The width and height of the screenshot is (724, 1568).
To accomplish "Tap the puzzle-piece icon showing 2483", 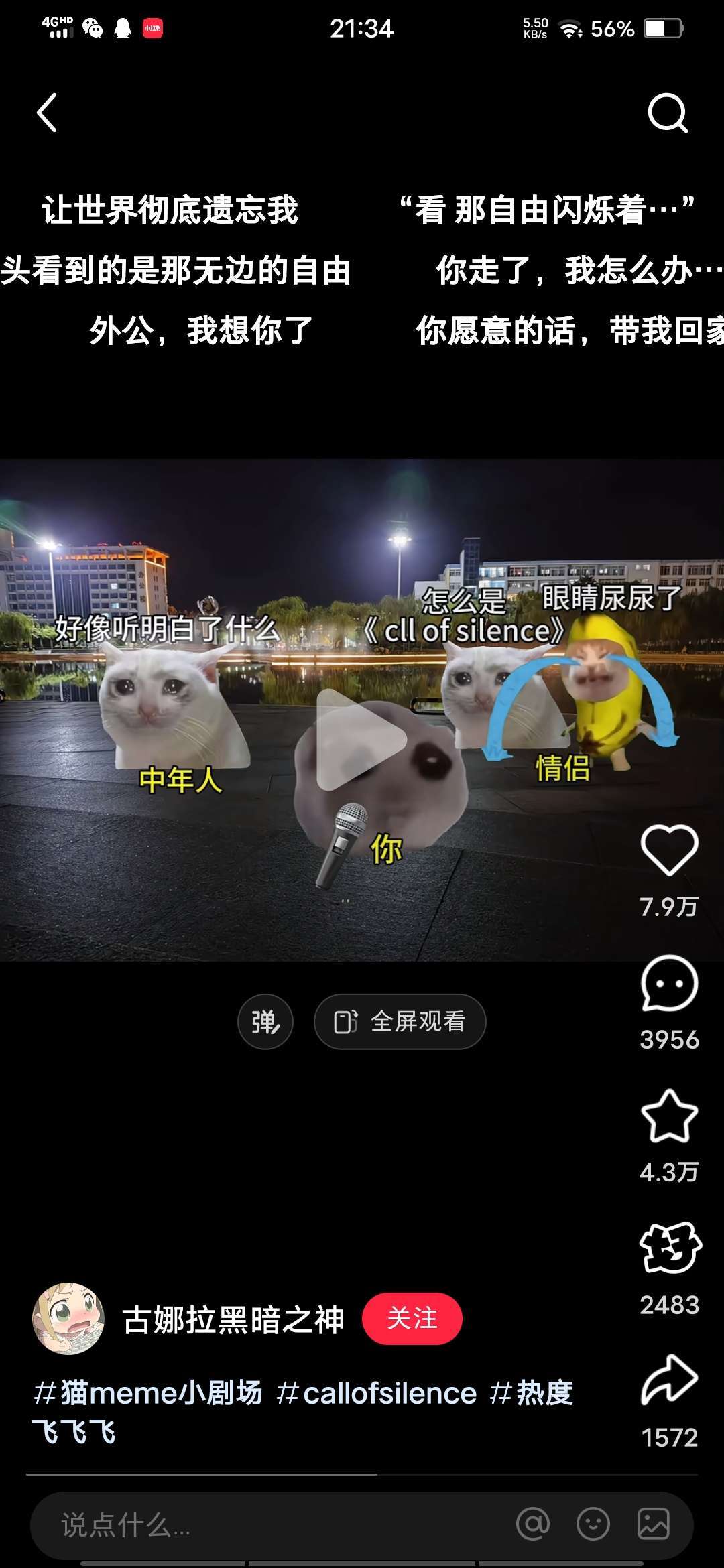I will [x=670, y=1248].
